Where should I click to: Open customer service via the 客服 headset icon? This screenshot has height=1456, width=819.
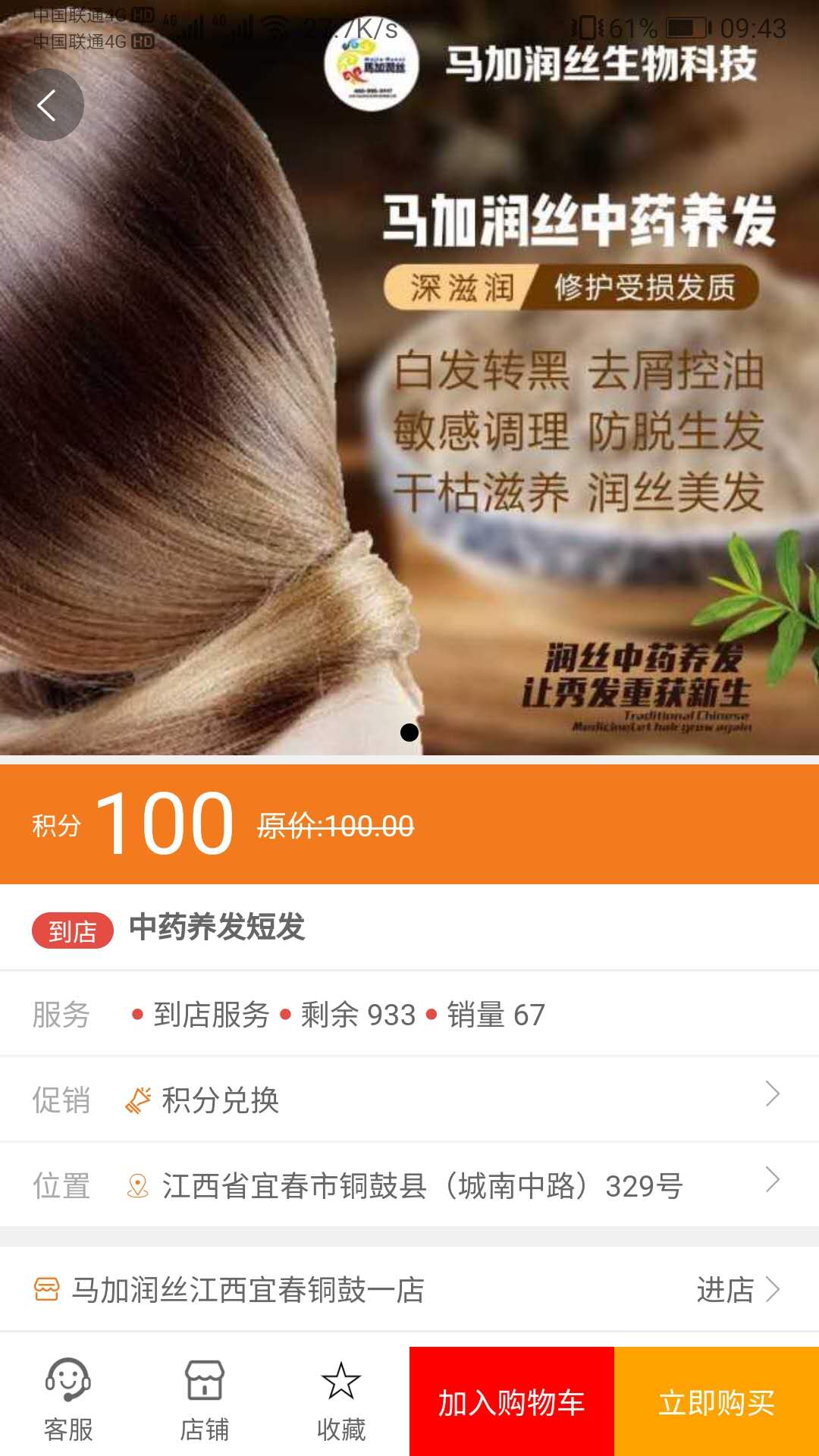(x=67, y=1382)
